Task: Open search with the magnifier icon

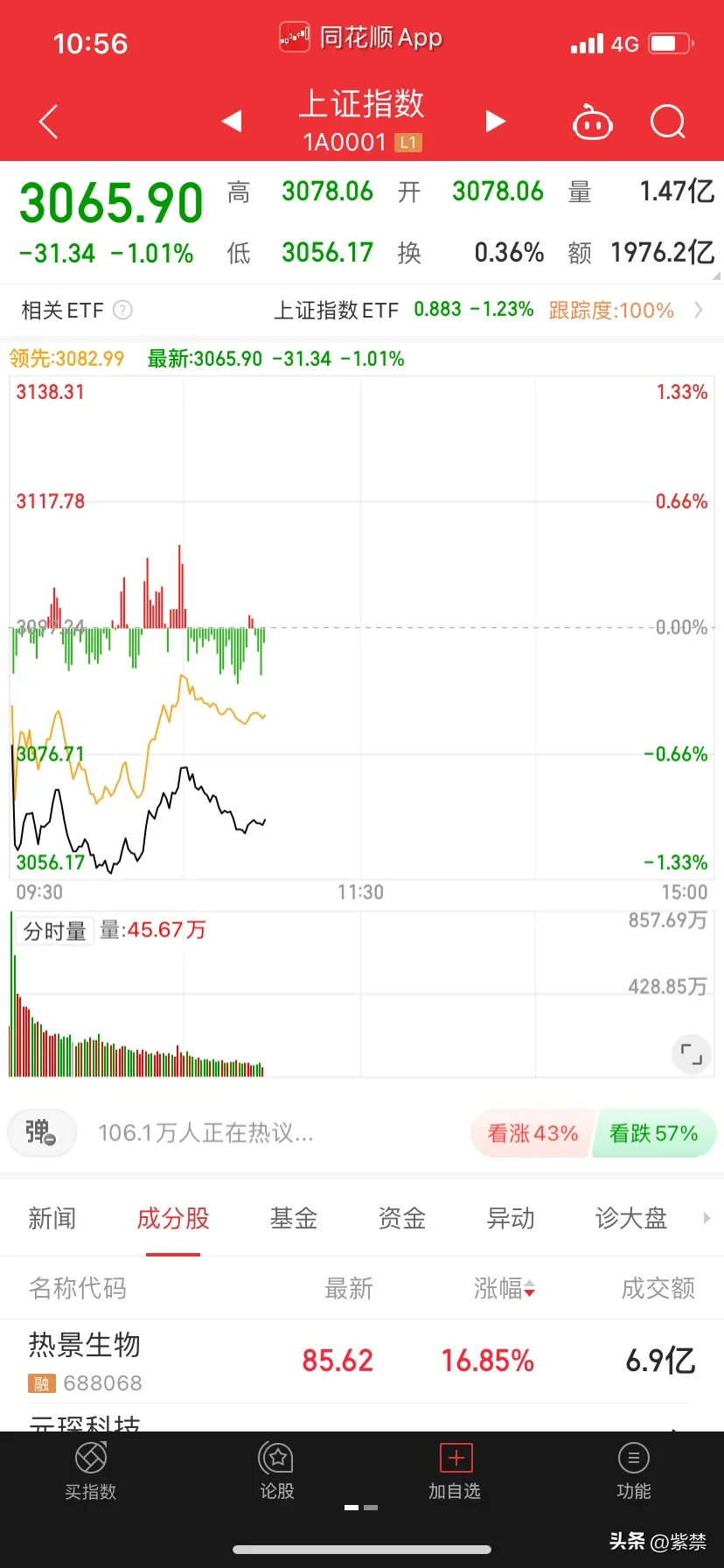Action: [x=668, y=122]
